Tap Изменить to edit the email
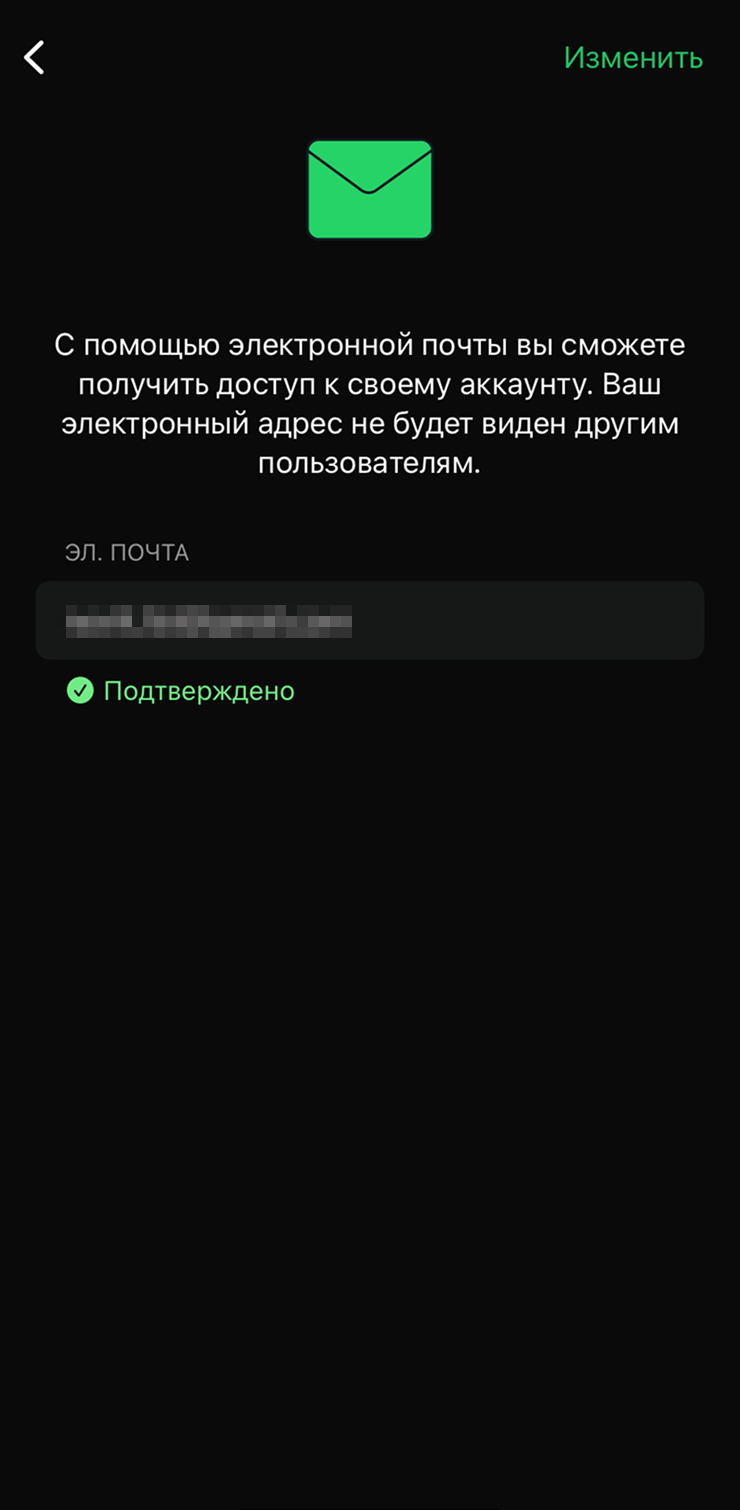The height and width of the screenshot is (1510, 740). (633, 58)
